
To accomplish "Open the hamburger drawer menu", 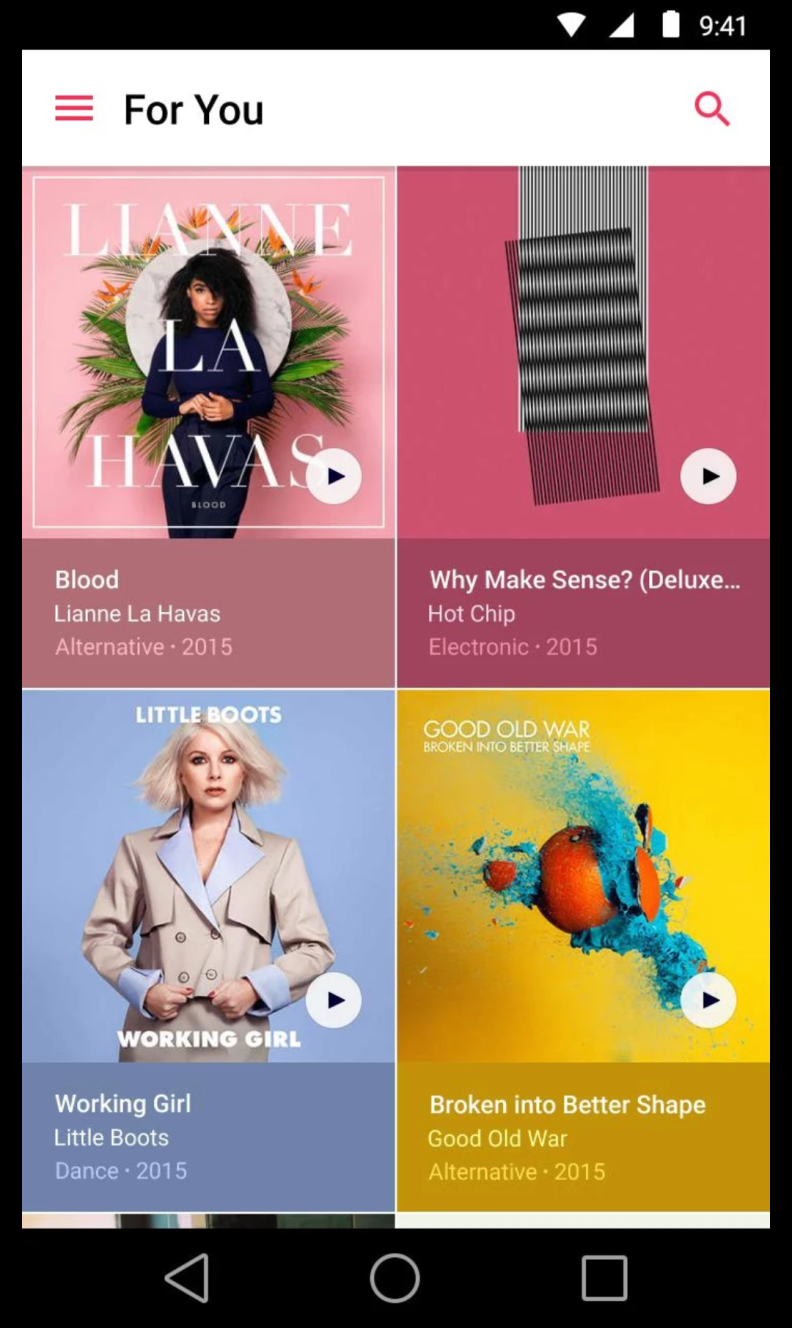I will point(74,109).
